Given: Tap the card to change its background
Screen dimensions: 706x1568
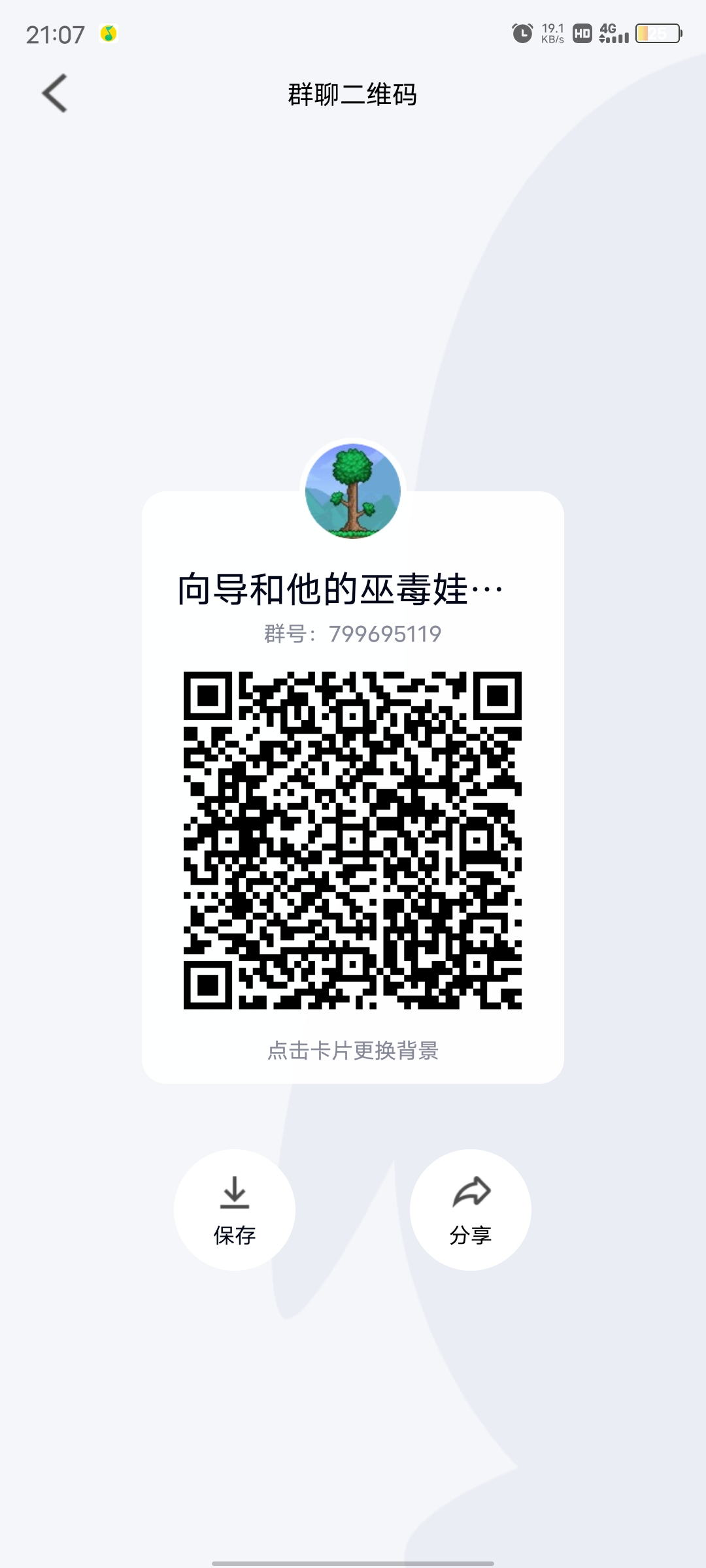Looking at the screenshot, I should tap(353, 1051).
